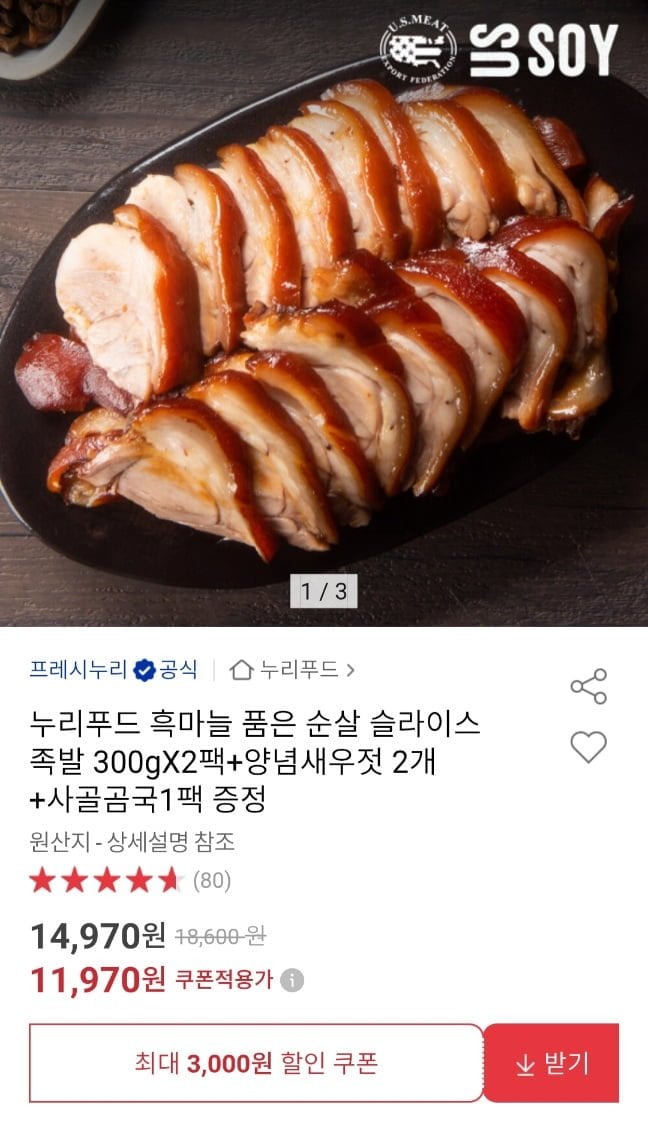Add product to wishlist with heart
The width and height of the screenshot is (648, 1129).
coord(588,746)
